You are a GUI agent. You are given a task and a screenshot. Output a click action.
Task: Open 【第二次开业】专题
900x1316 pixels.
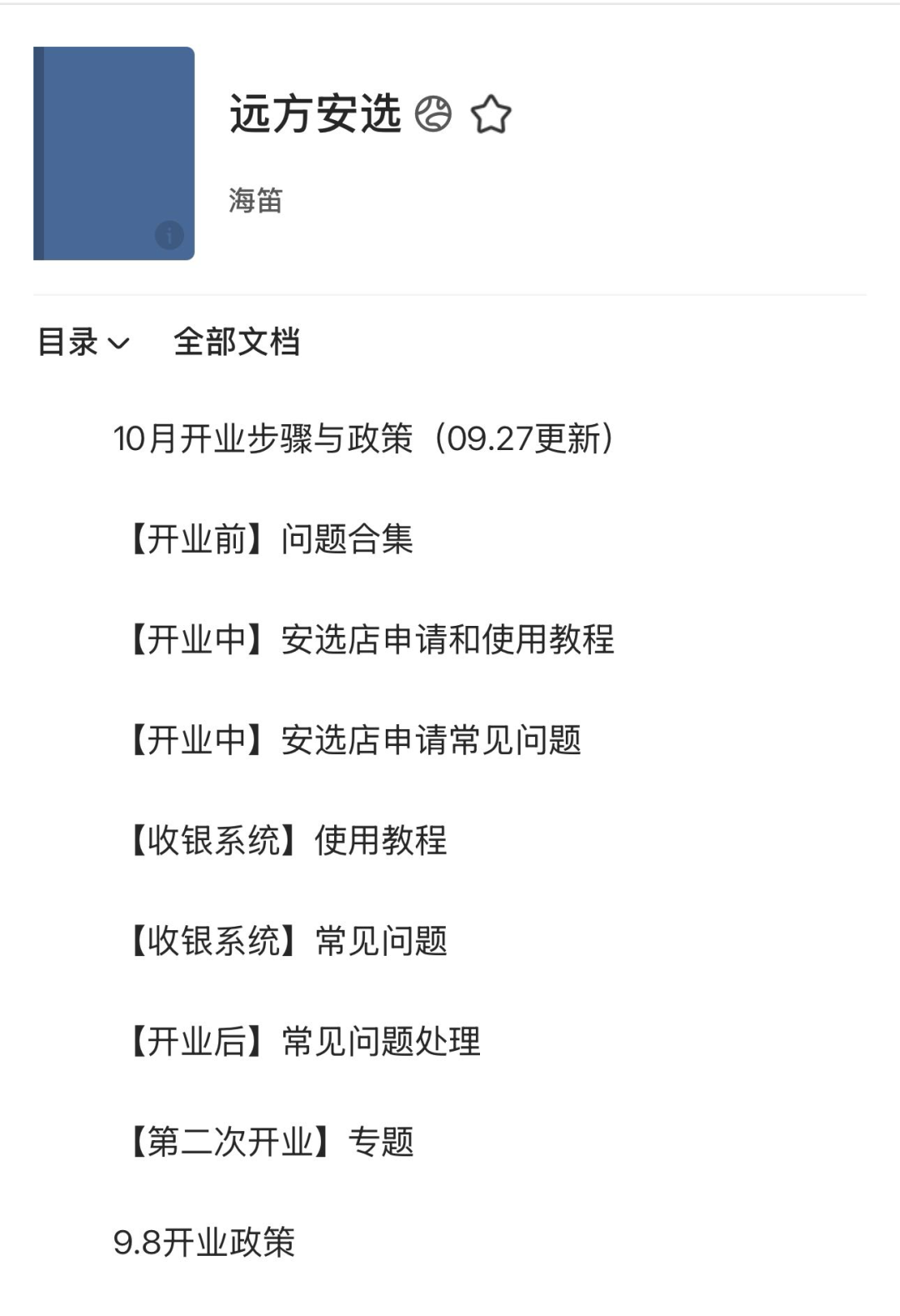pyautogui.click(x=270, y=1142)
